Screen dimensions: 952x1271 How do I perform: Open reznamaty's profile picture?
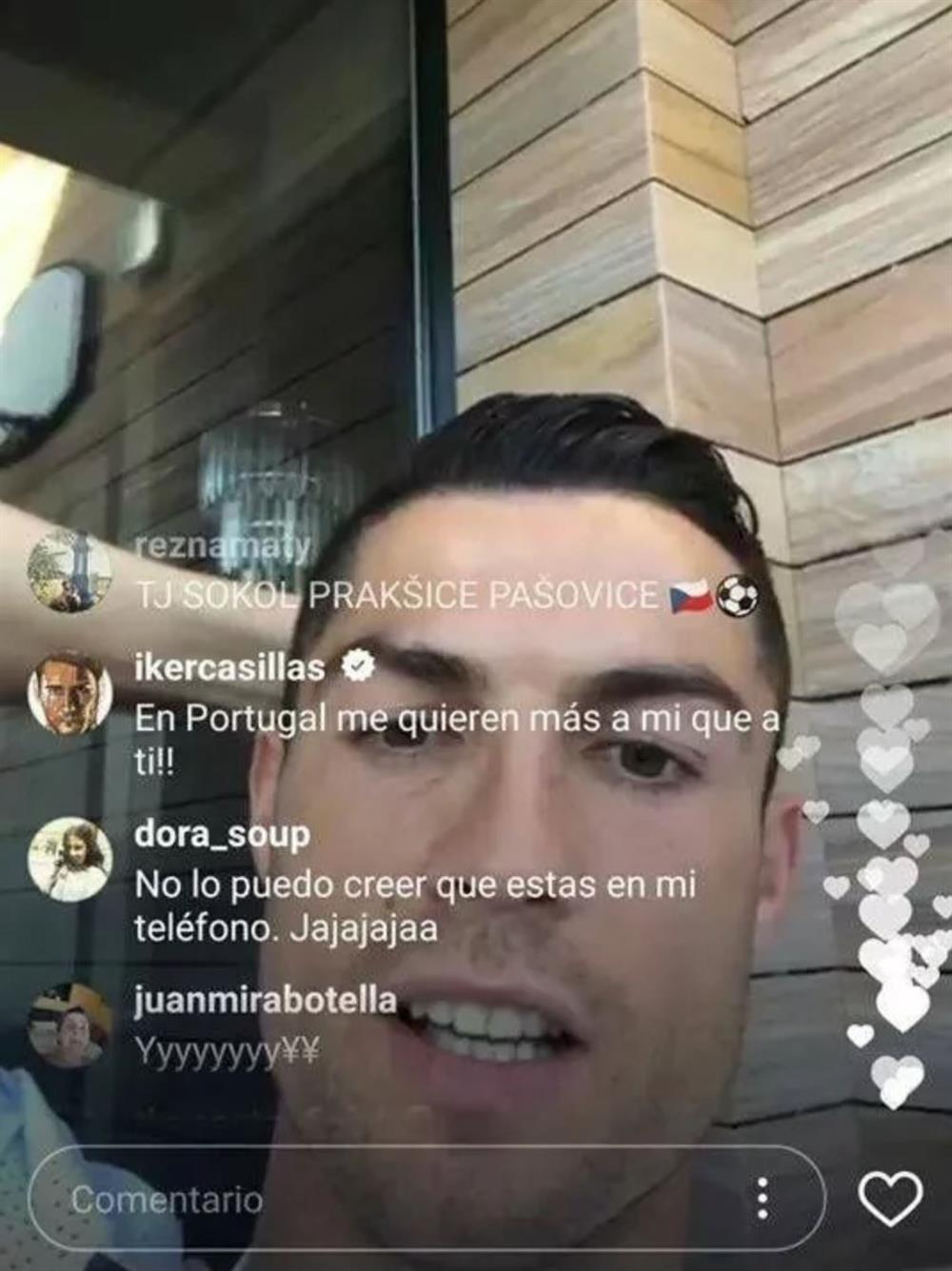coord(69,571)
